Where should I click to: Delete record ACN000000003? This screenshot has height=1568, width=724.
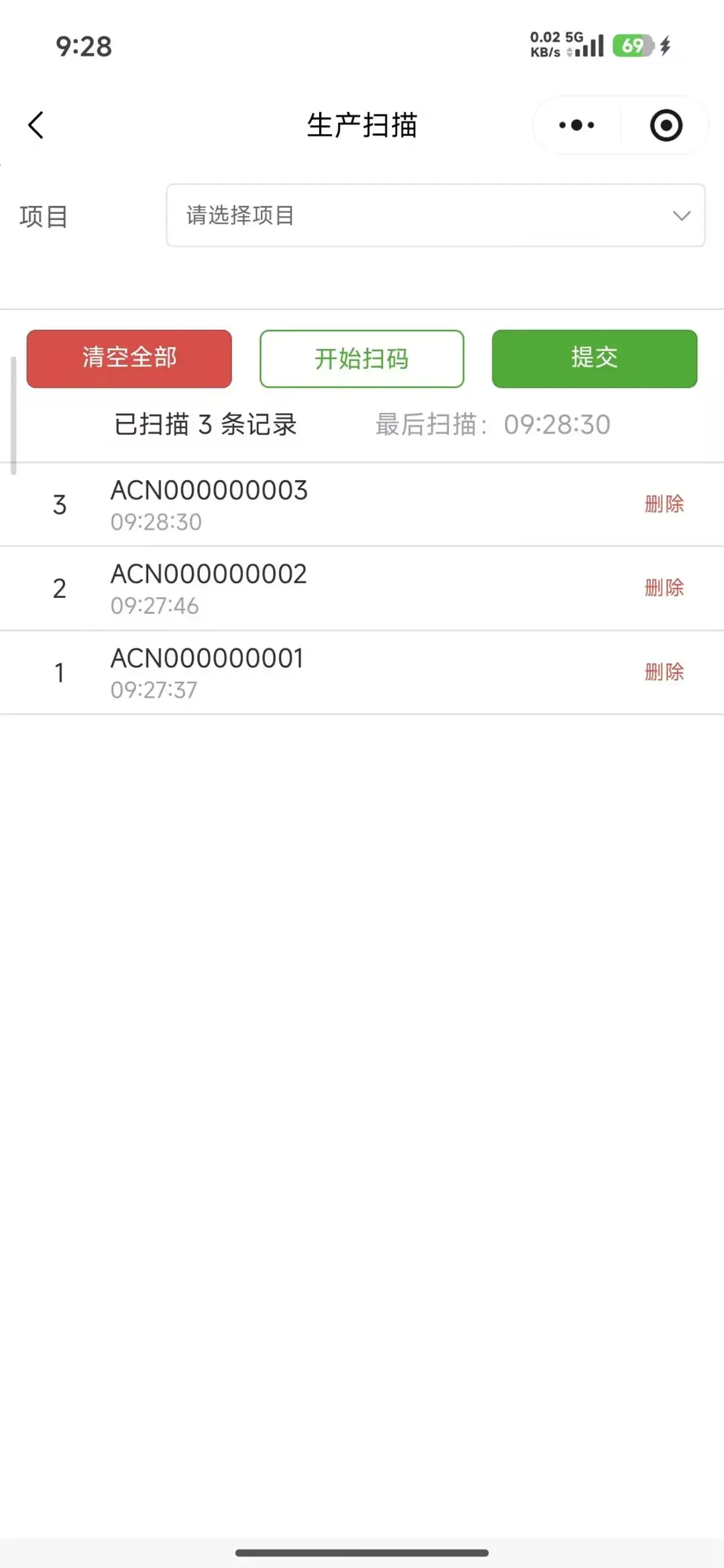click(664, 504)
